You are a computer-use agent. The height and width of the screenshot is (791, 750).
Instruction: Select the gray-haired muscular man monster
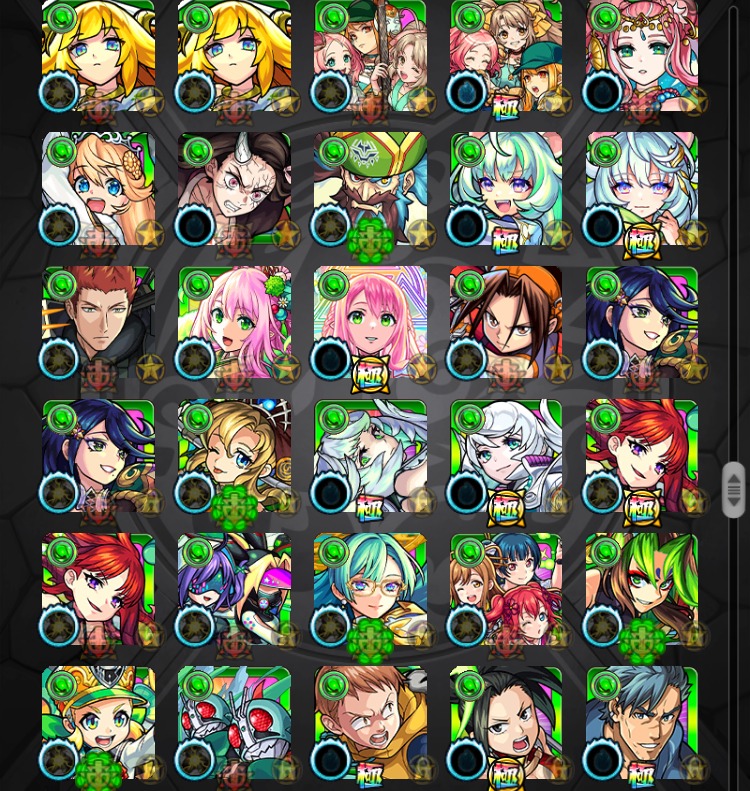point(642,724)
